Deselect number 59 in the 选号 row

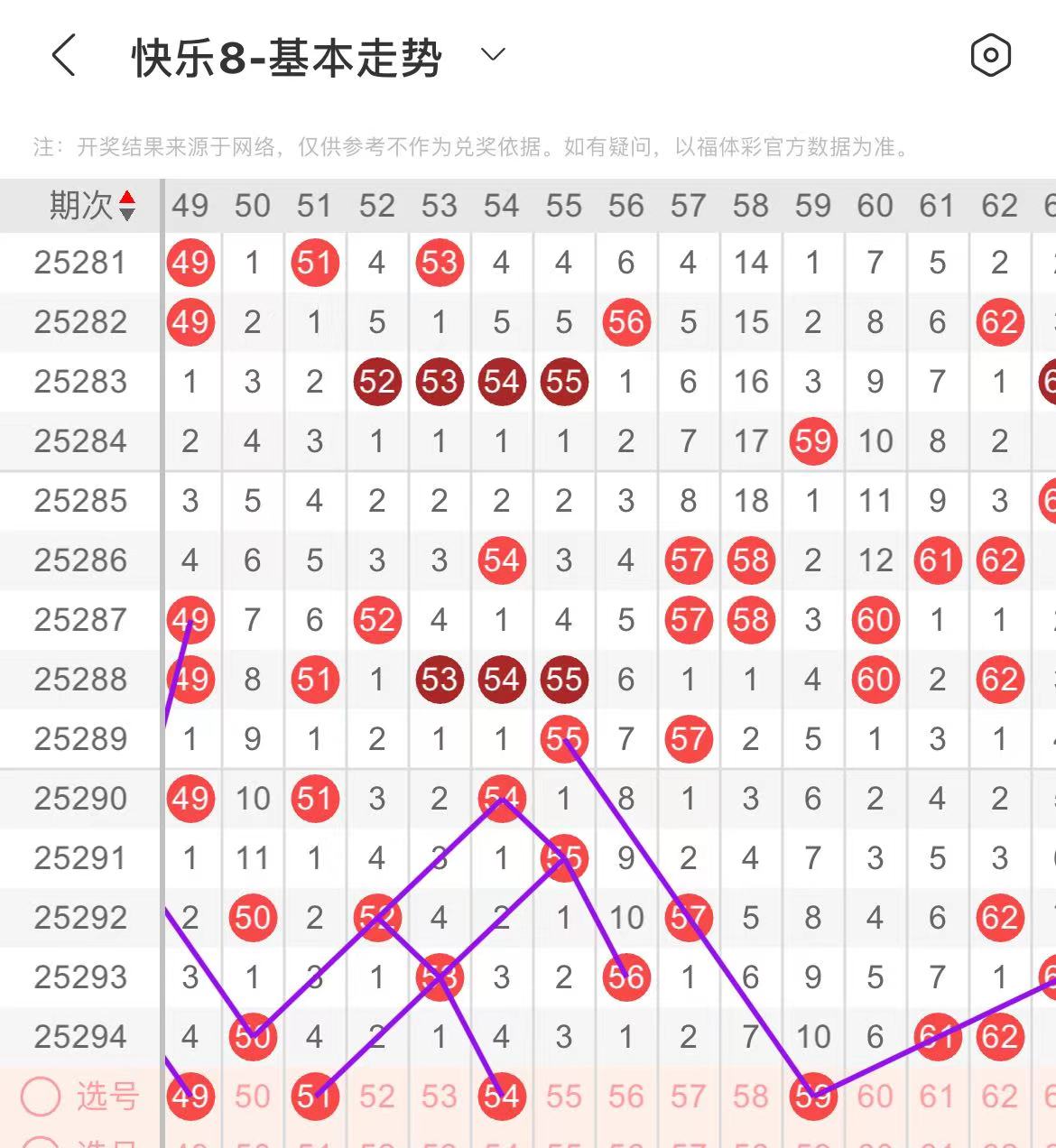(813, 1097)
